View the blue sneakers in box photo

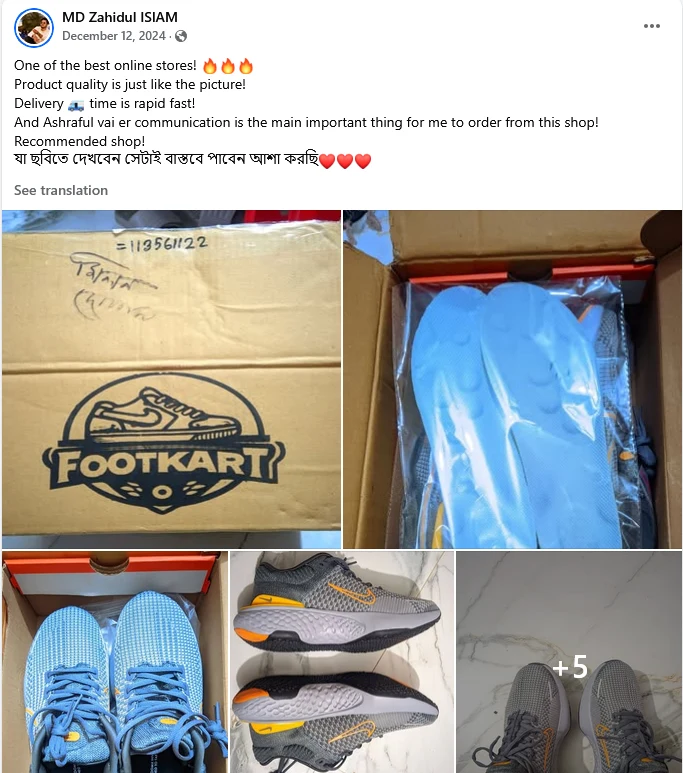coord(114,662)
